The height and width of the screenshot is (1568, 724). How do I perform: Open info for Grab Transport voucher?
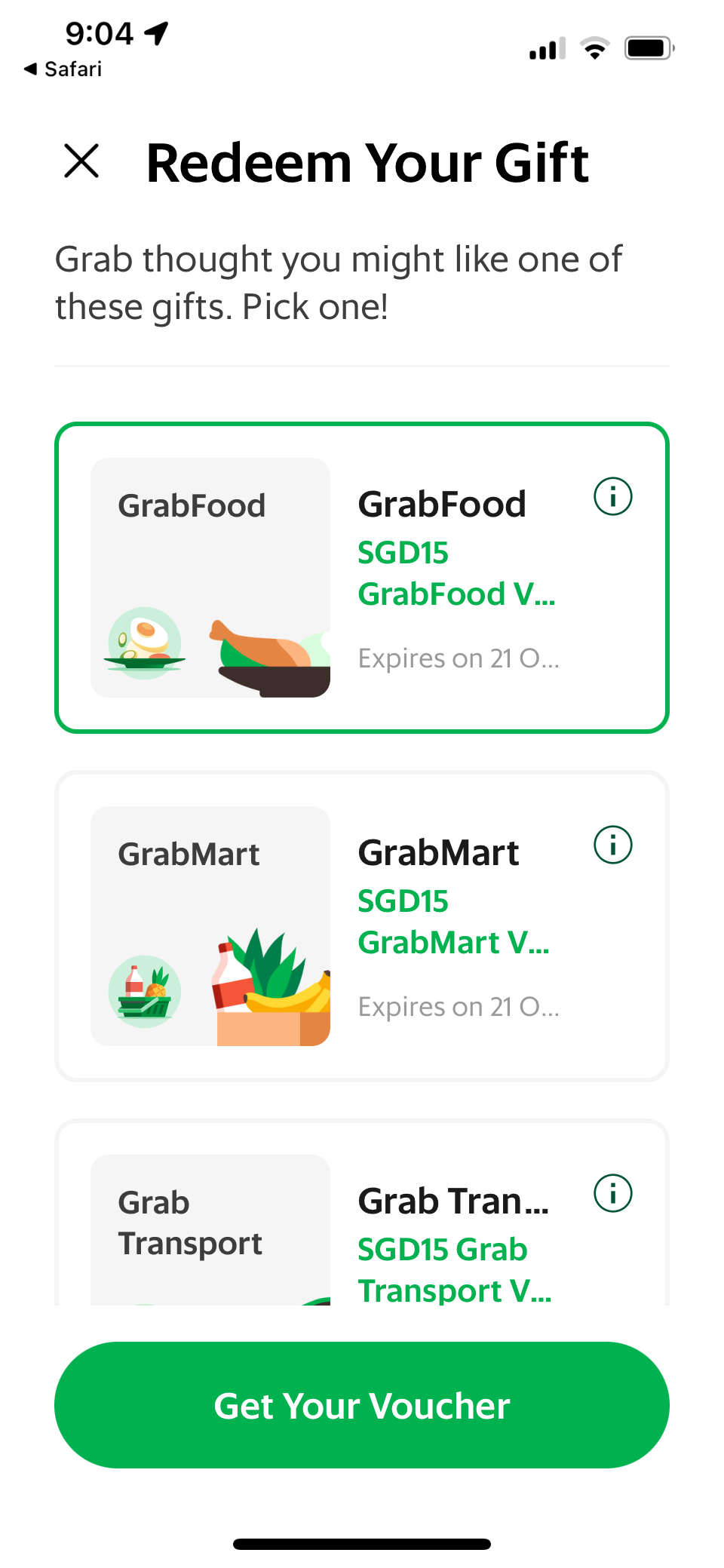coord(612,1194)
